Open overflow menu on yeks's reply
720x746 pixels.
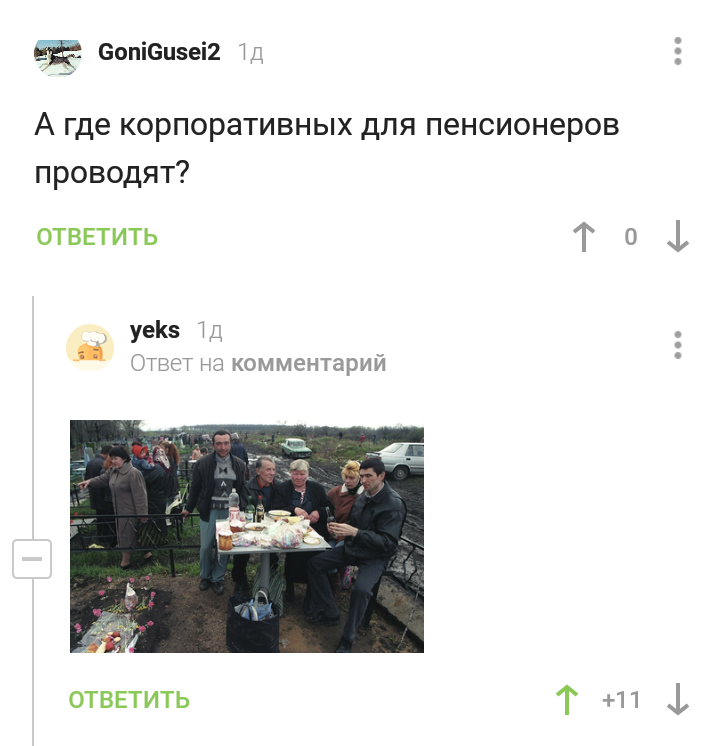click(x=678, y=344)
